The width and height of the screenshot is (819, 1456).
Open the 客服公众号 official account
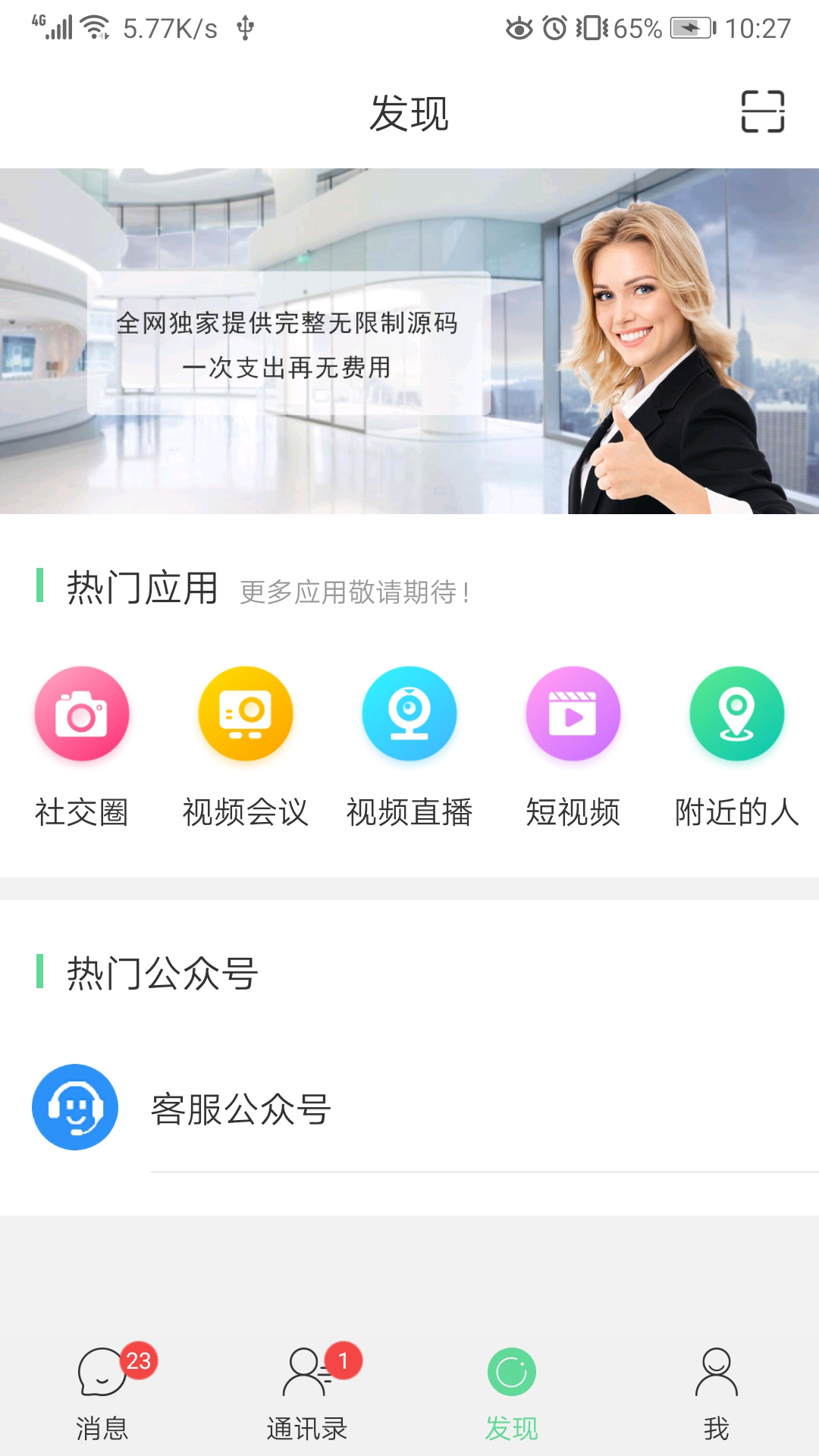(409, 1108)
